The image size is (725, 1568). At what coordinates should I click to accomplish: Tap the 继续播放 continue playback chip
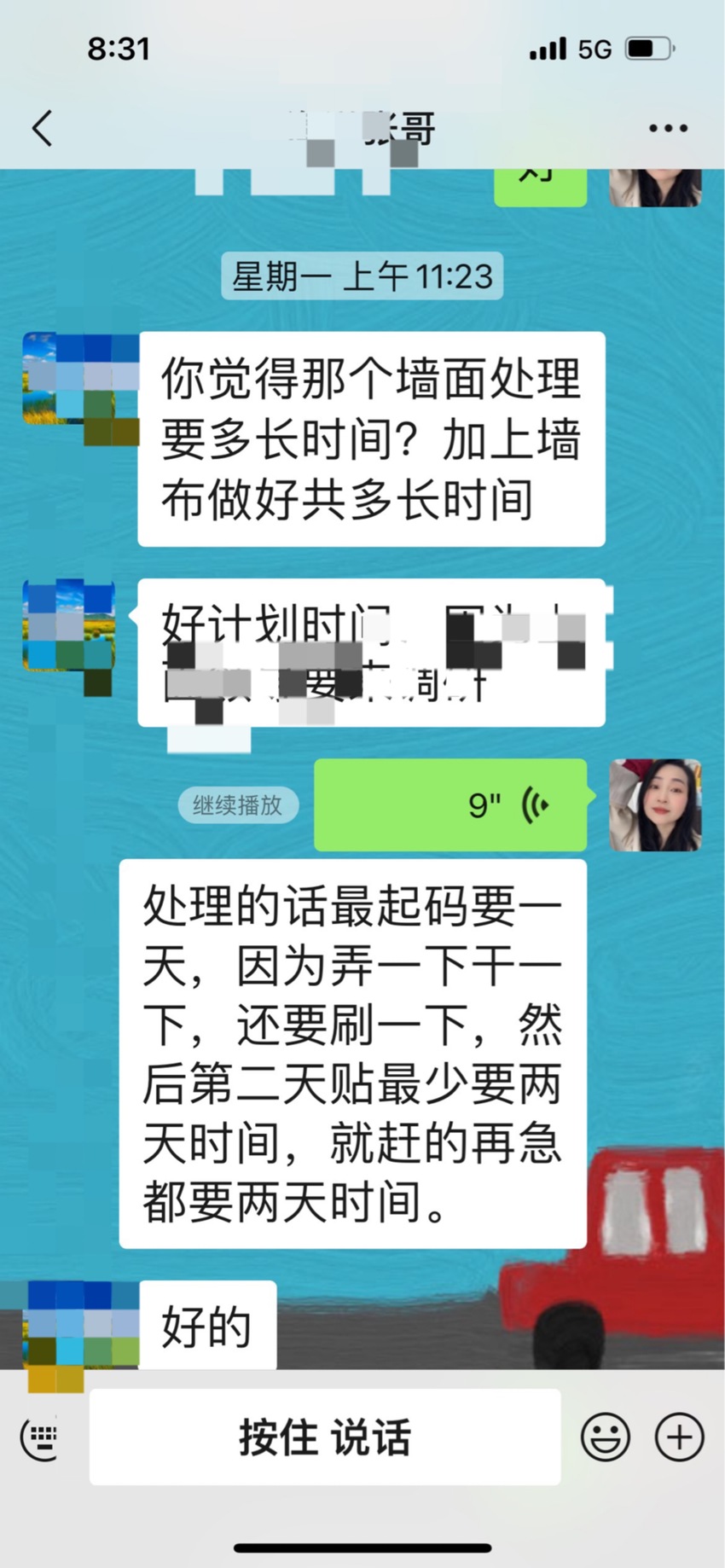pyautogui.click(x=238, y=804)
